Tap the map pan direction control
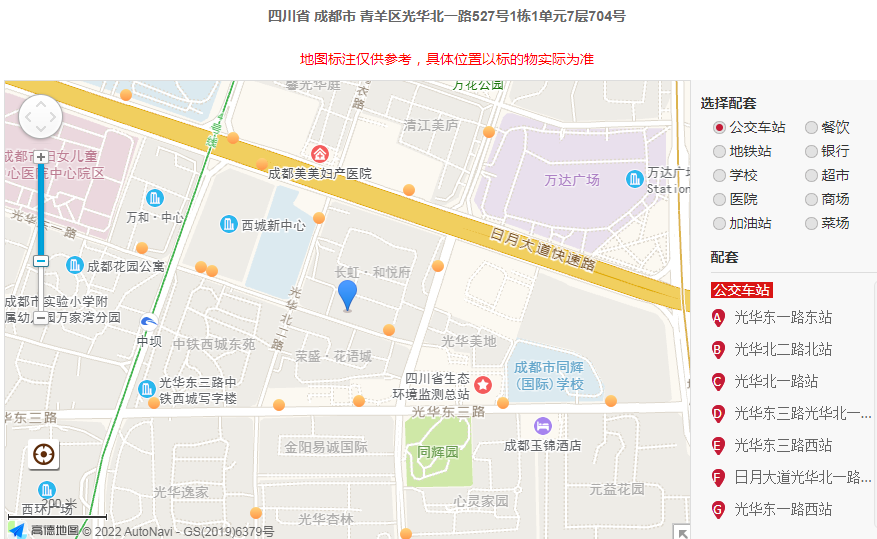This screenshot has width=877, height=539. [41, 117]
